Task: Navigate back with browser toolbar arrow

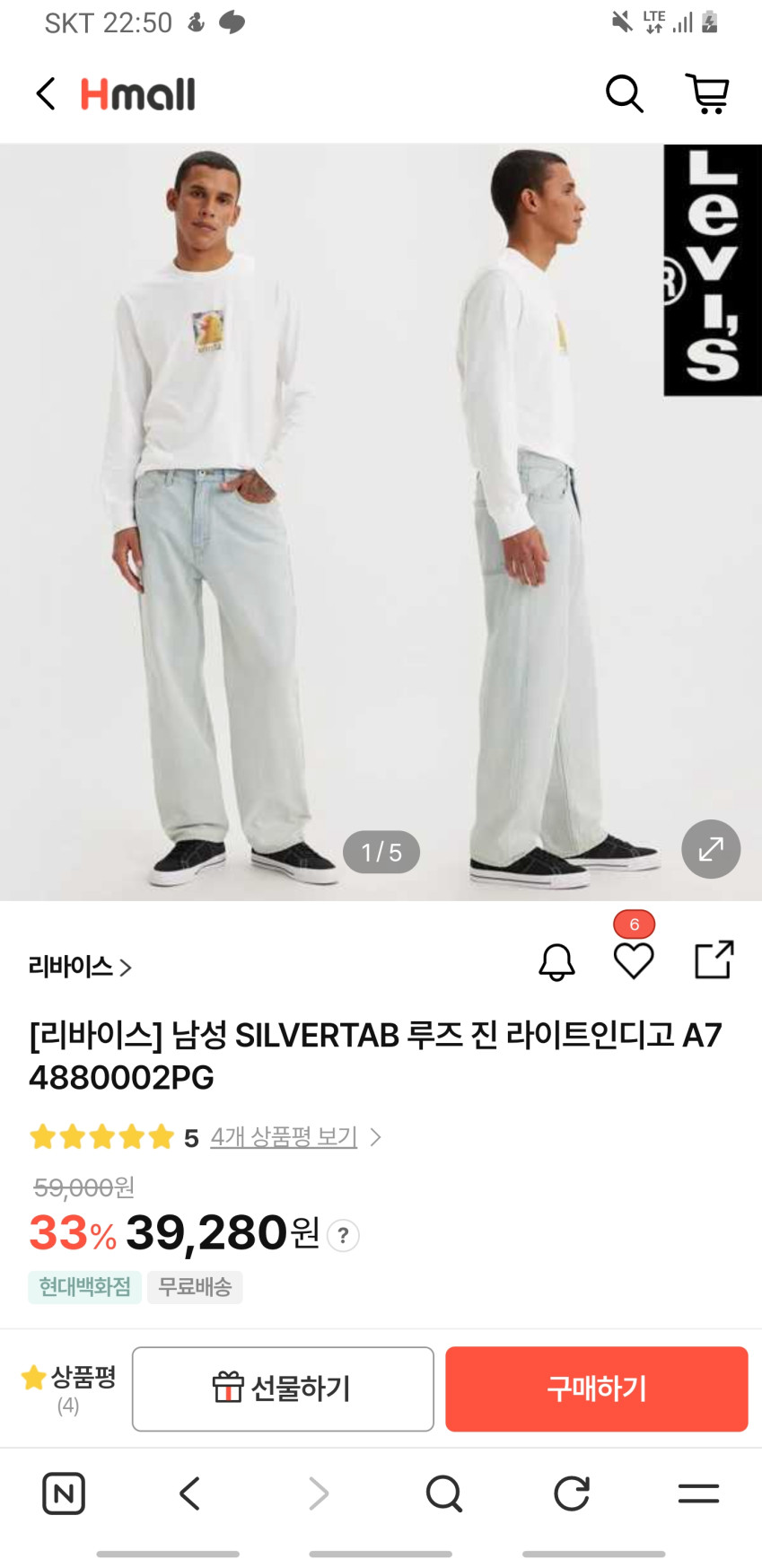Action: (189, 1494)
